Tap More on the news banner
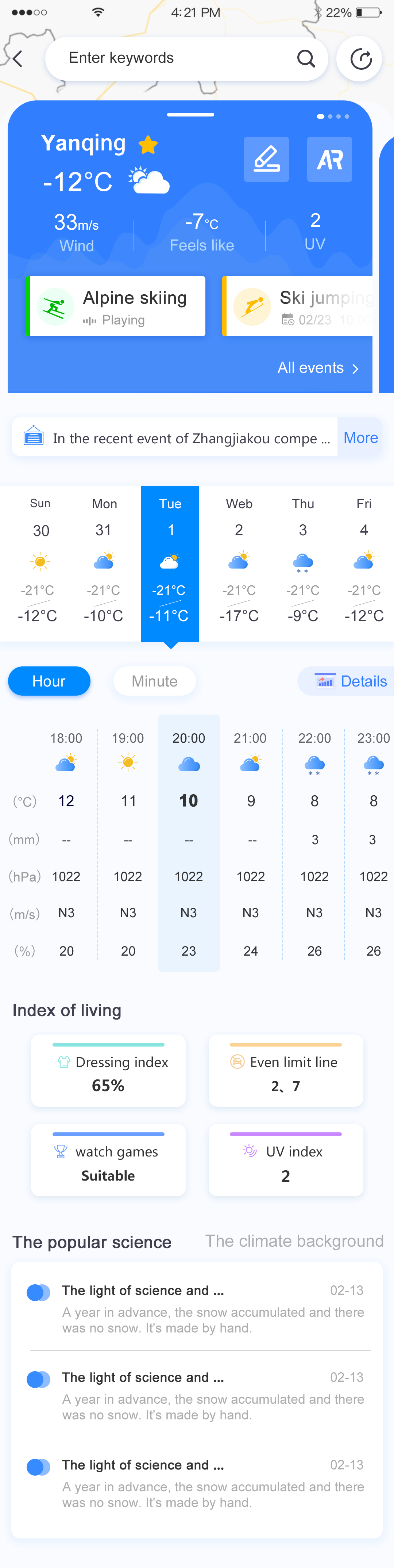This screenshot has height=1568, width=394. click(360, 438)
